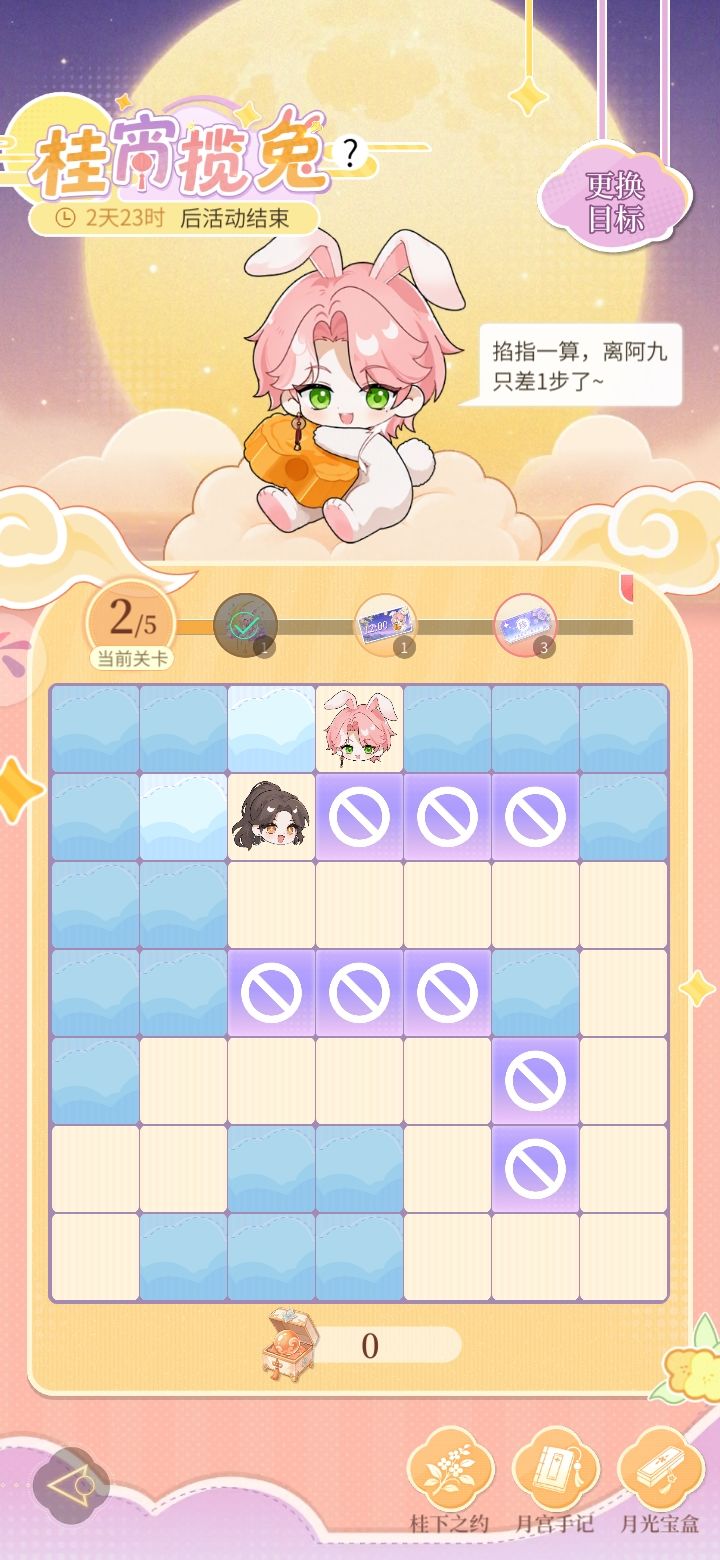Tap the dark-haired character tile on the board

(272, 816)
